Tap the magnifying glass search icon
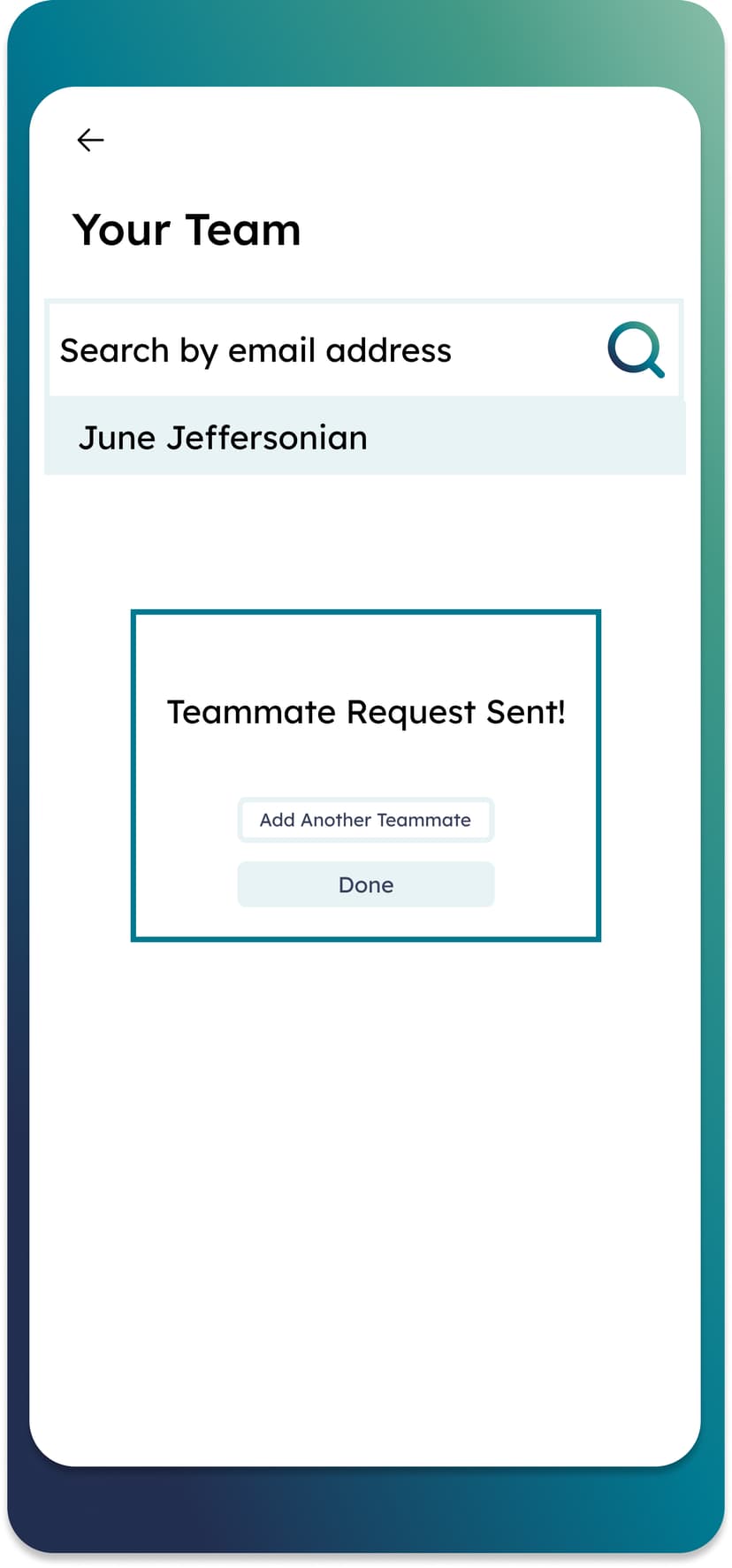The height and width of the screenshot is (1568, 732). pyautogui.click(x=636, y=350)
